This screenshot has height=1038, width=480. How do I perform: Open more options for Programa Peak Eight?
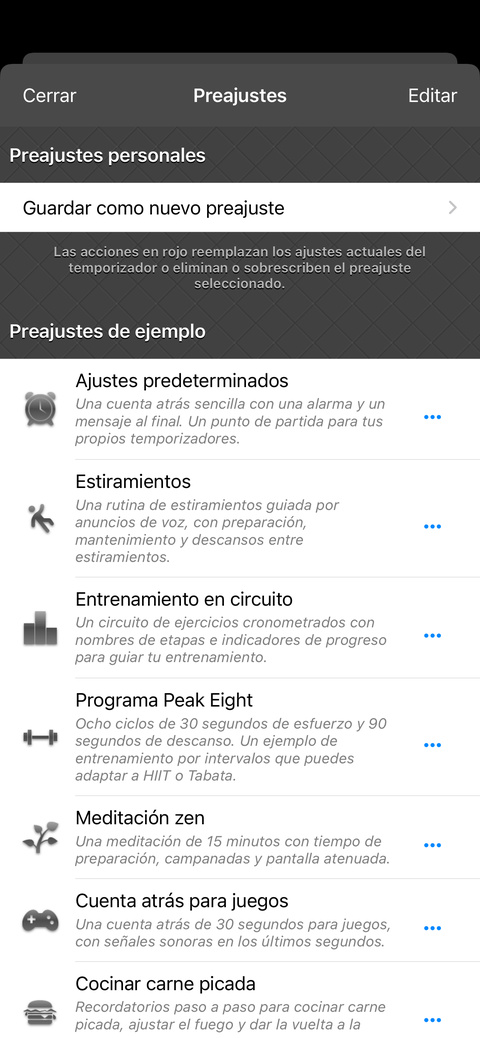point(432,745)
